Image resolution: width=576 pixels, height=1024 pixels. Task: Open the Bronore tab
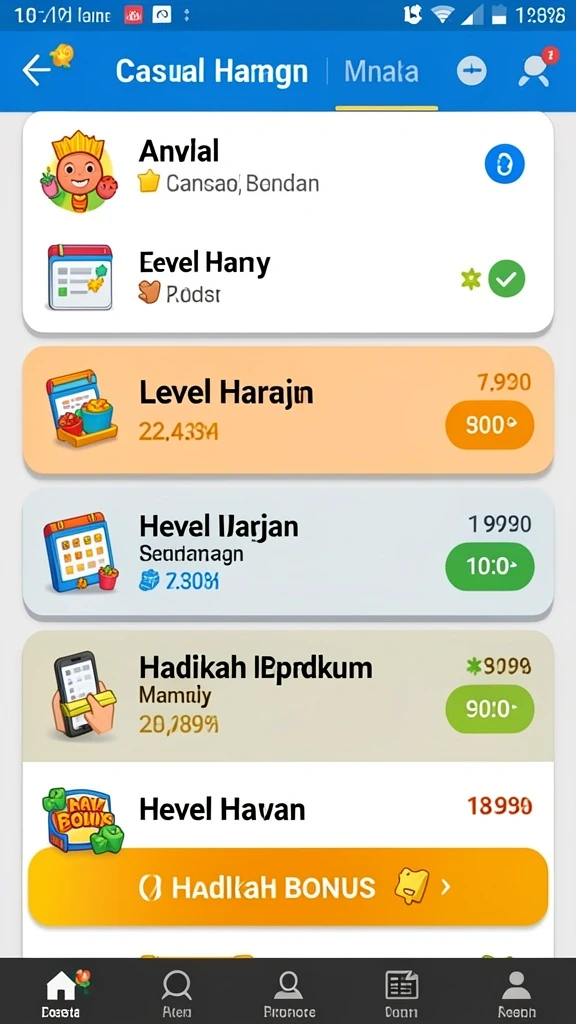click(x=289, y=993)
